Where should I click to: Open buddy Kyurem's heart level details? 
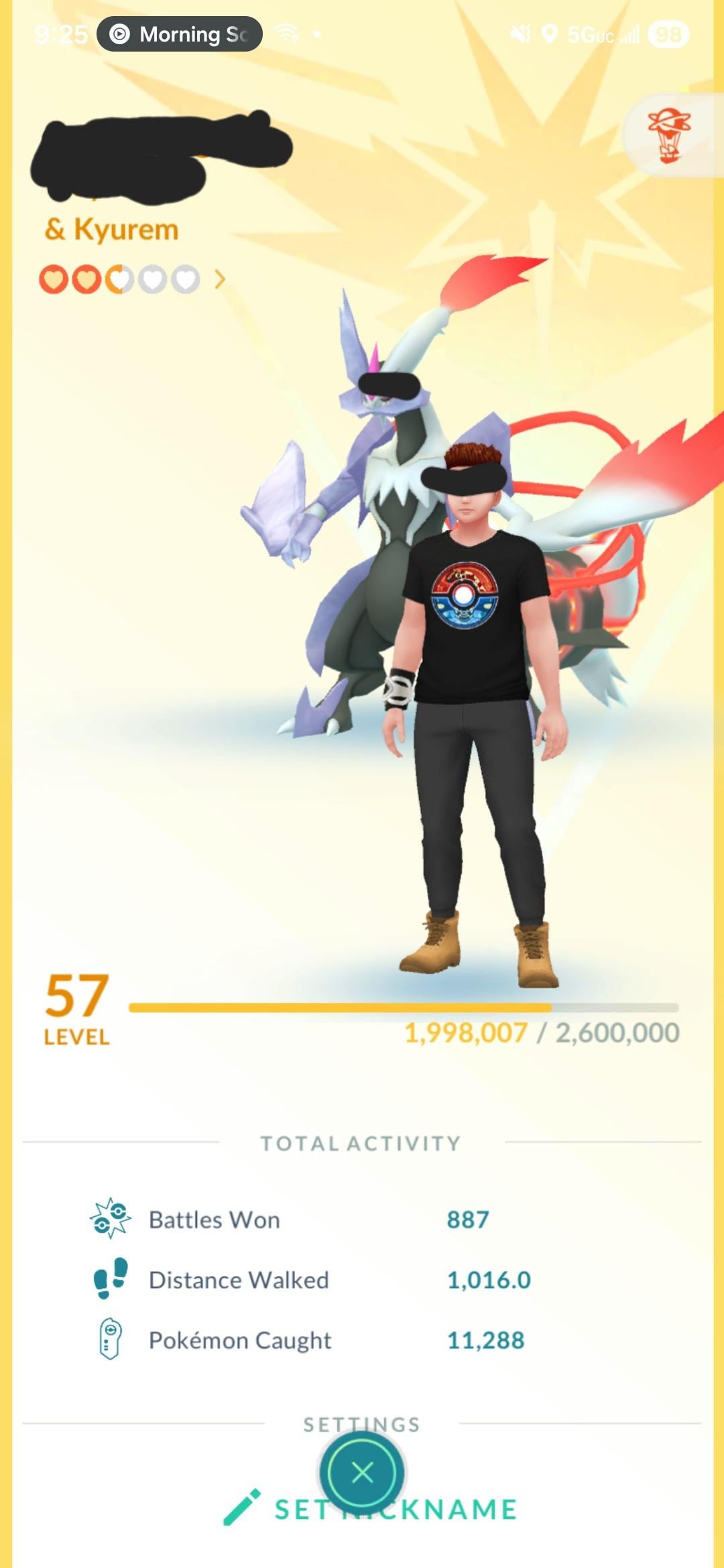[132, 279]
